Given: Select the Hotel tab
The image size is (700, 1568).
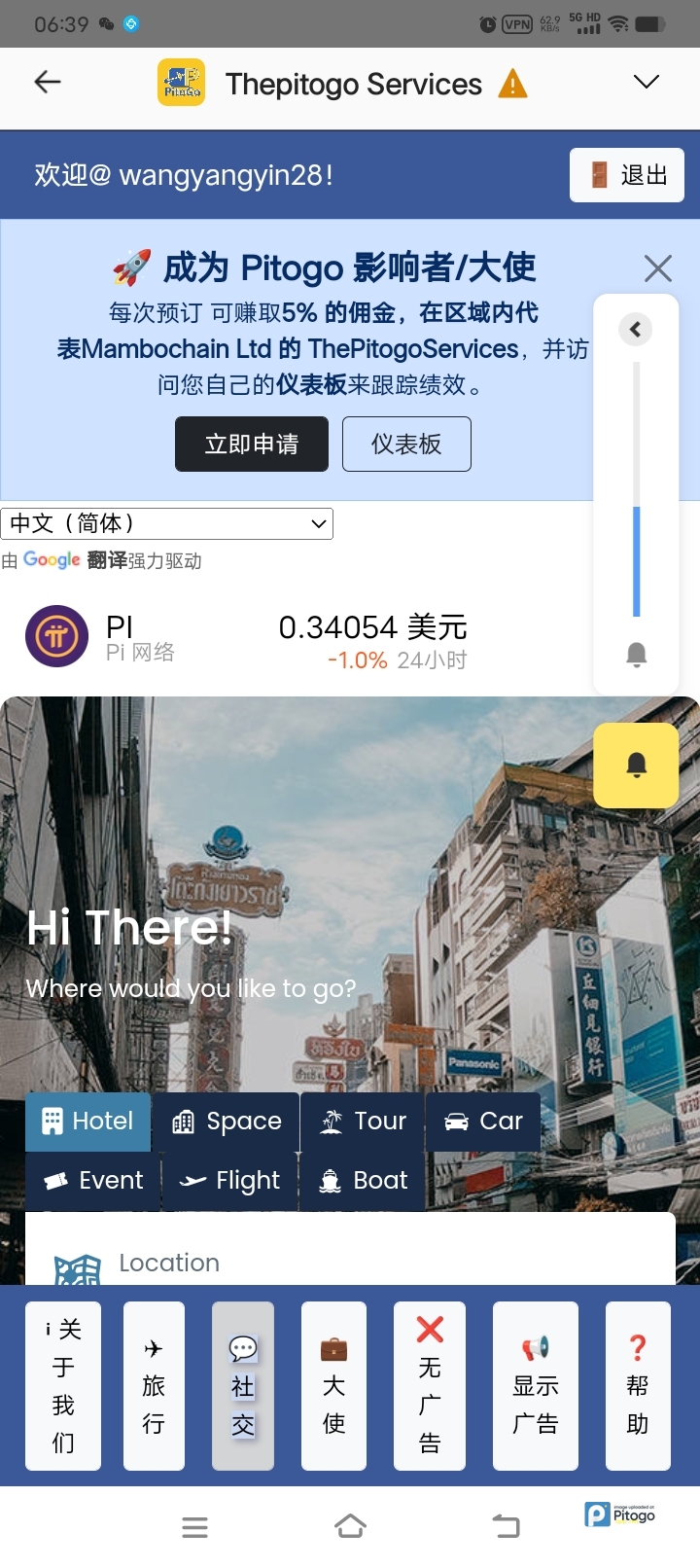Looking at the screenshot, I should click(x=87, y=1121).
